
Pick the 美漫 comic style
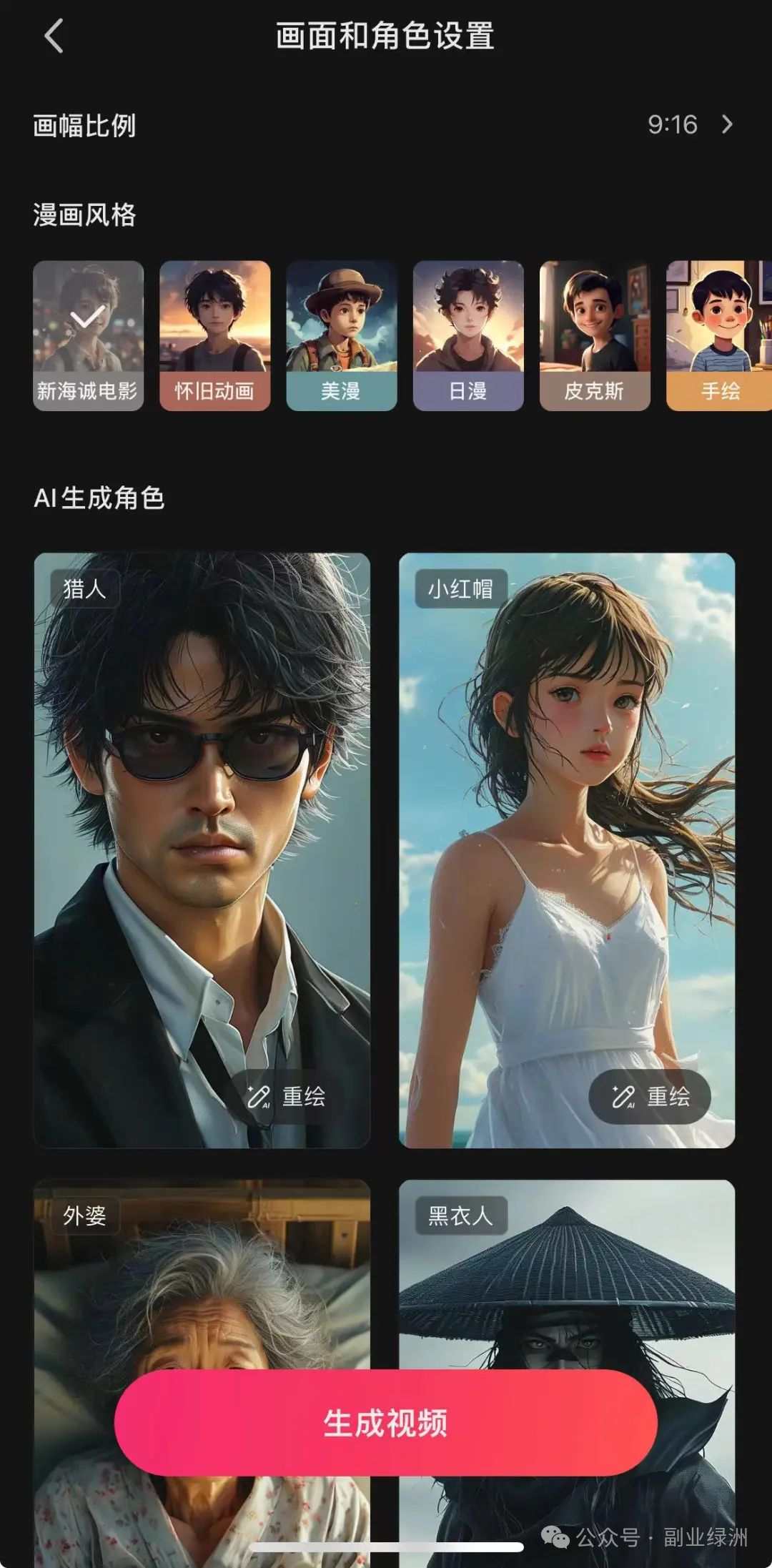pyautogui.click(x=341, y=335)
